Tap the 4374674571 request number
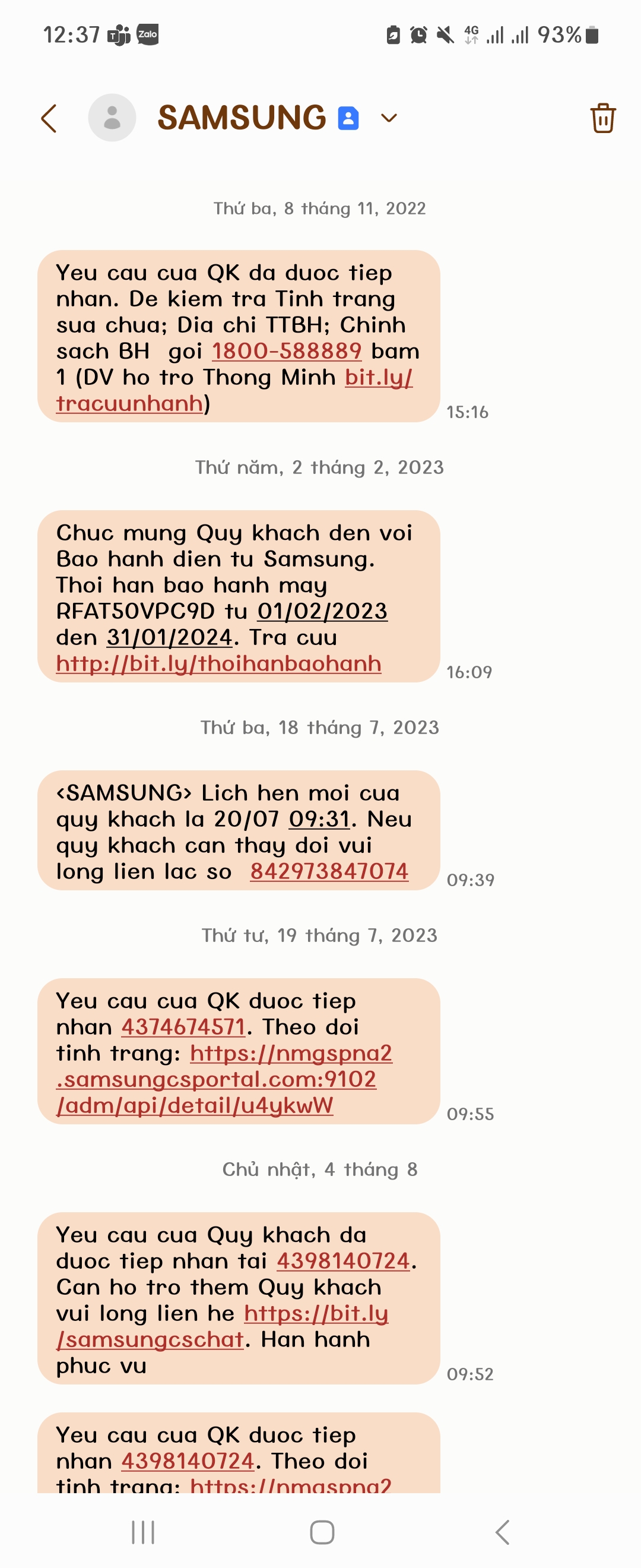Image resolution: width=641 pixels, height=1568 pixels. 183,1027
